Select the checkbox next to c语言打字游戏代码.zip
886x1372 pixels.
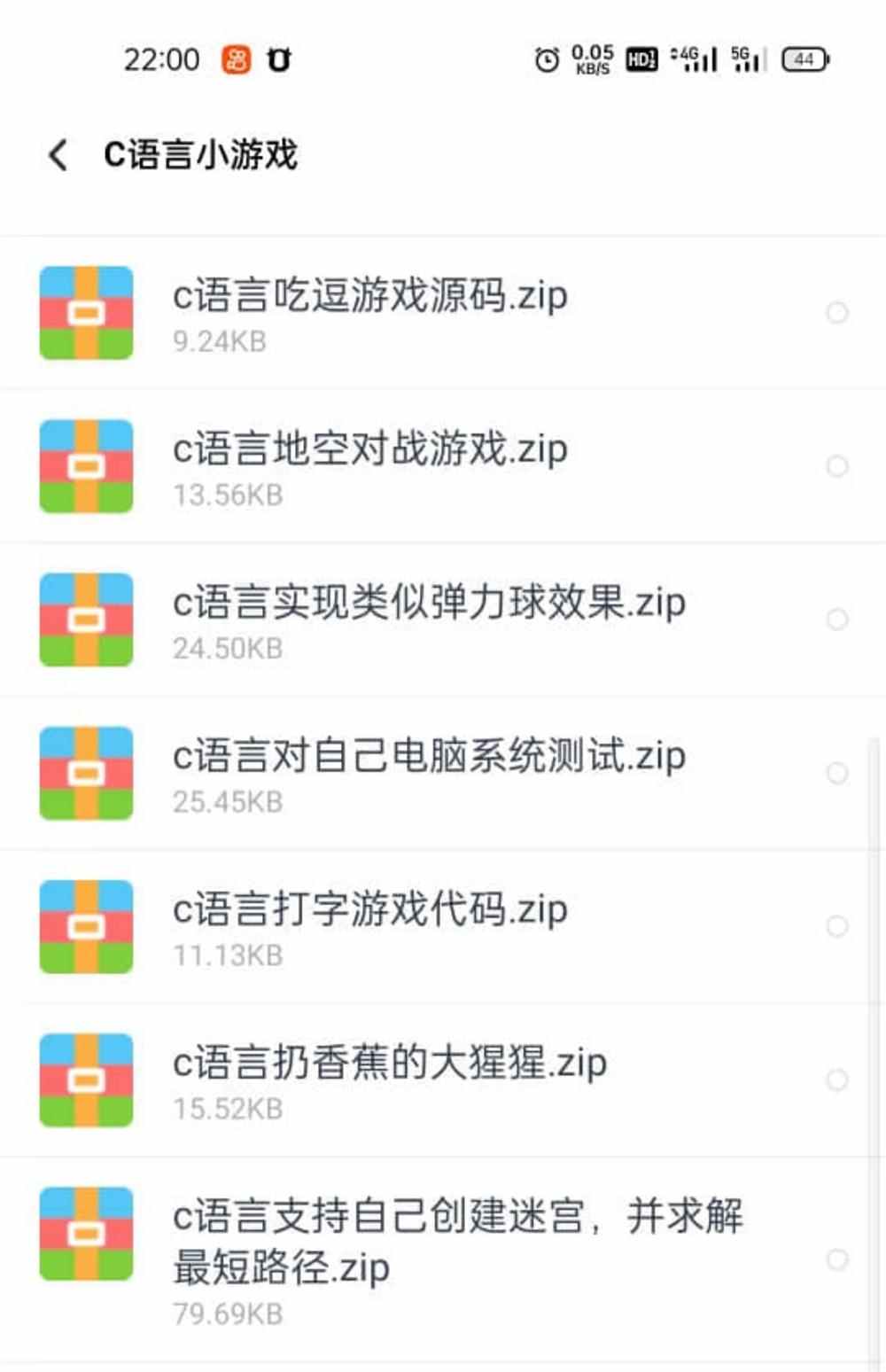tap(836, 925)
